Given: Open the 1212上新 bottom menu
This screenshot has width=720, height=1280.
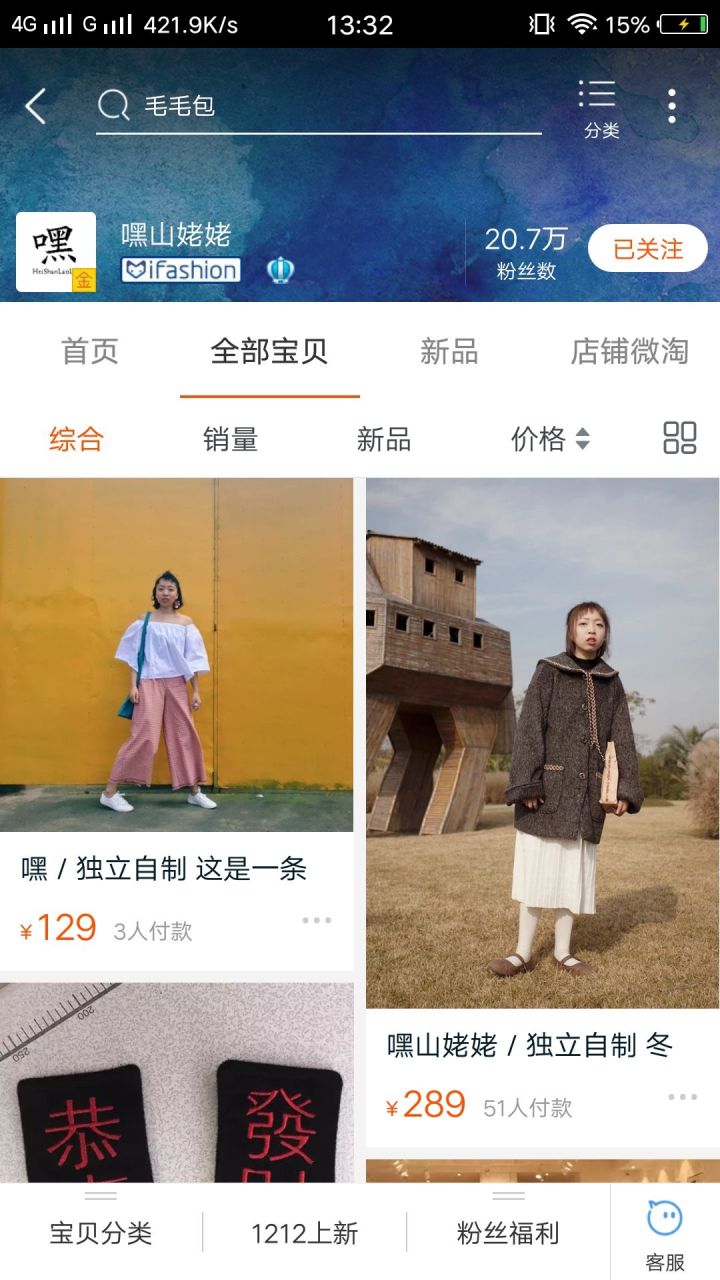Looking at the screenshot, I should (304, 1233).
